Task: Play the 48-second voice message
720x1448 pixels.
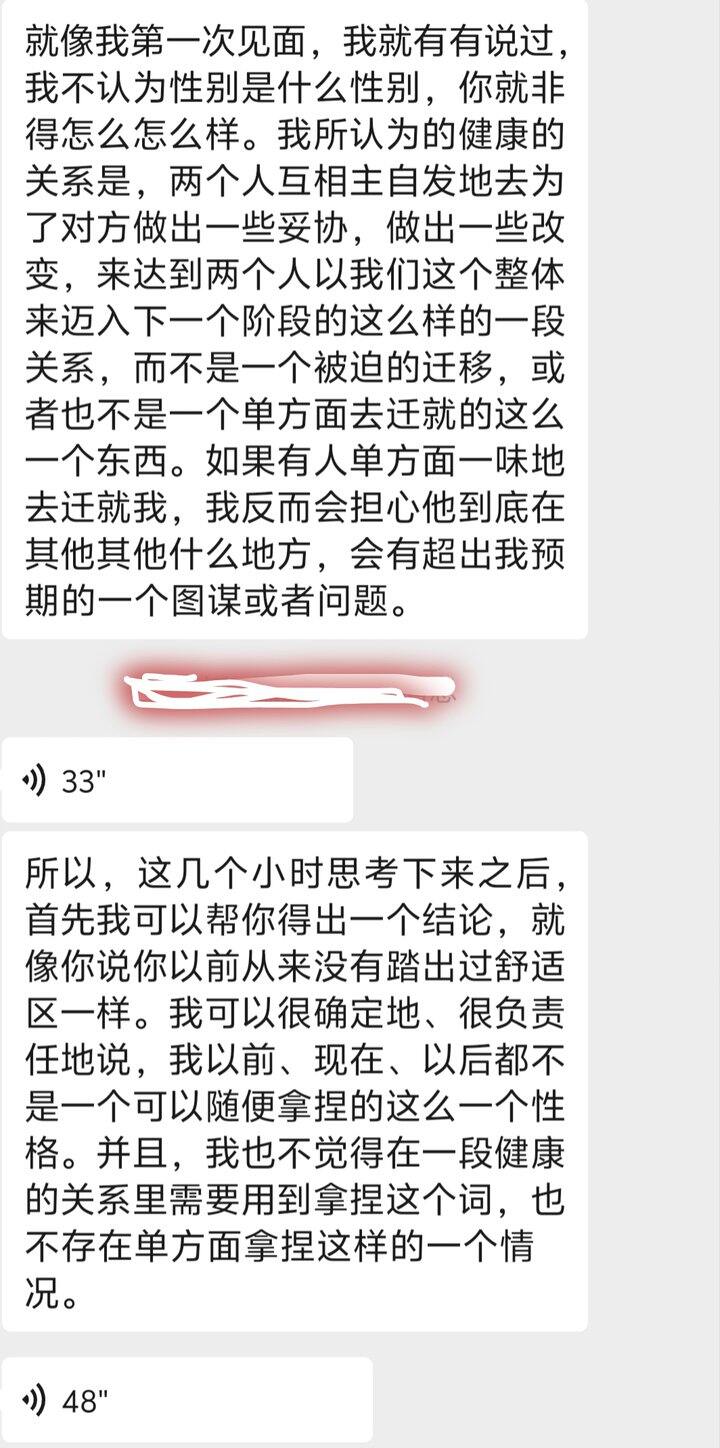Action: [187, 1400]
